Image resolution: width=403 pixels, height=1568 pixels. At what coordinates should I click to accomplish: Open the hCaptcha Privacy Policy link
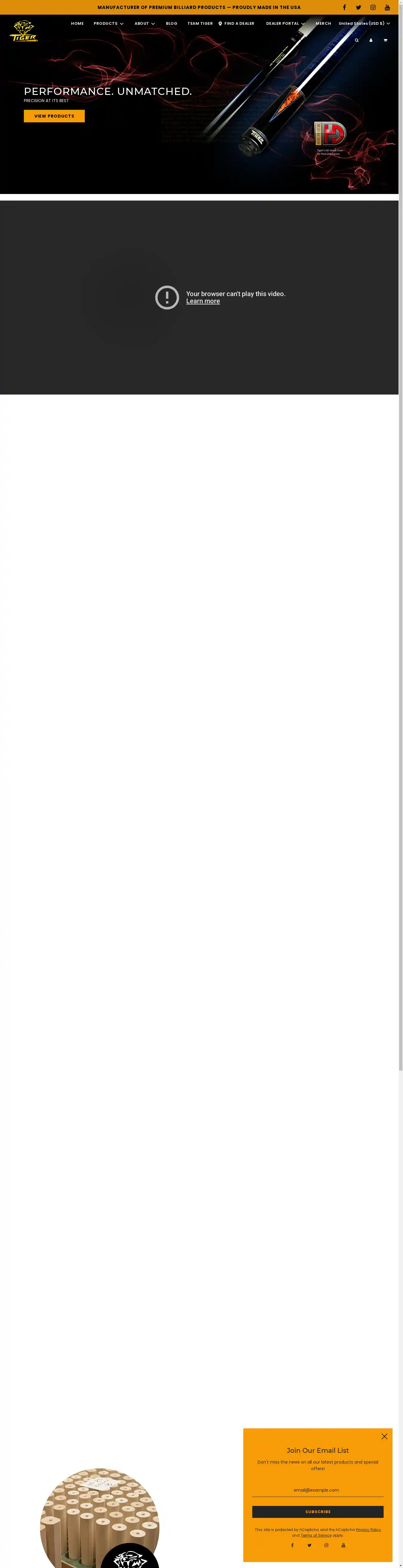click(x=368, y=1529)
